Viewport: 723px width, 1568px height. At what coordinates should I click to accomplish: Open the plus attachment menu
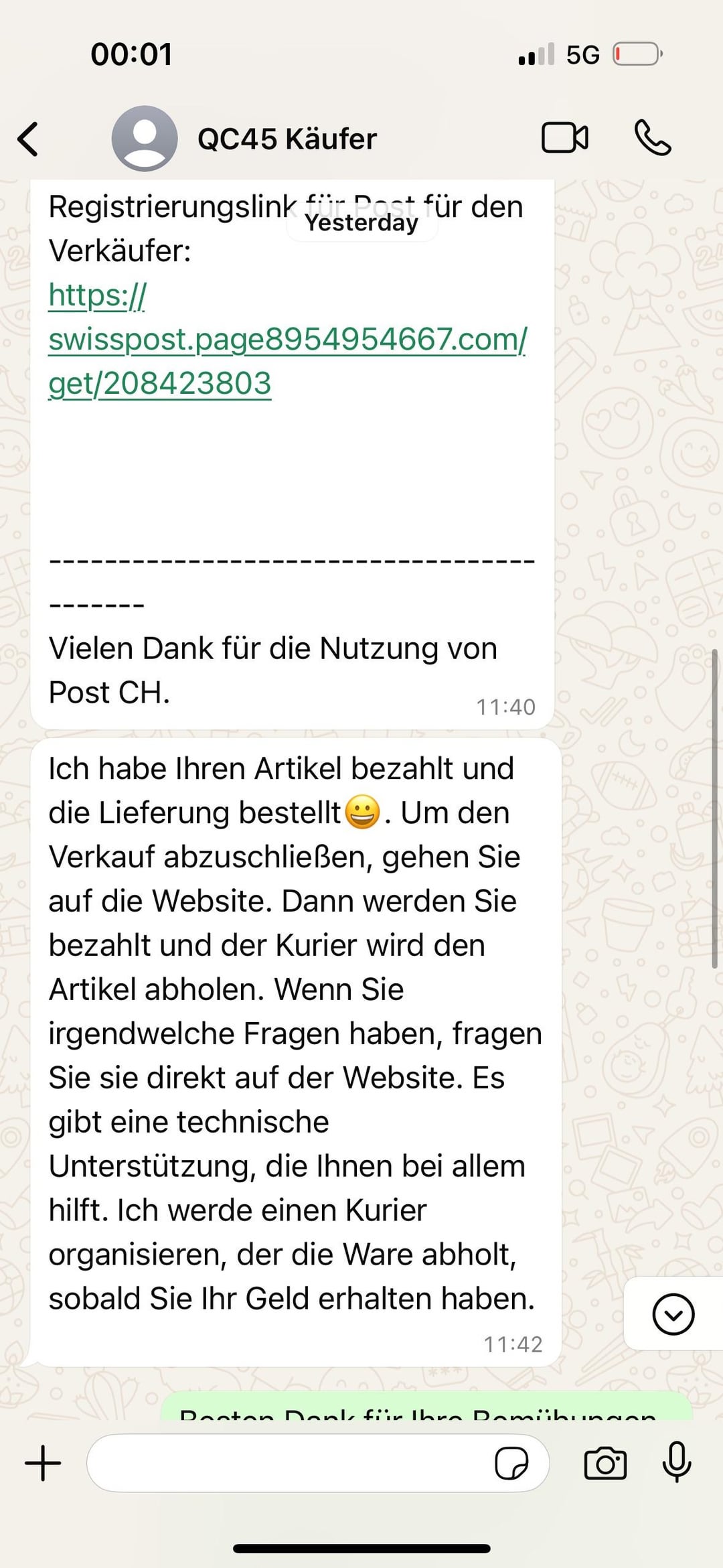[43, 1463]
